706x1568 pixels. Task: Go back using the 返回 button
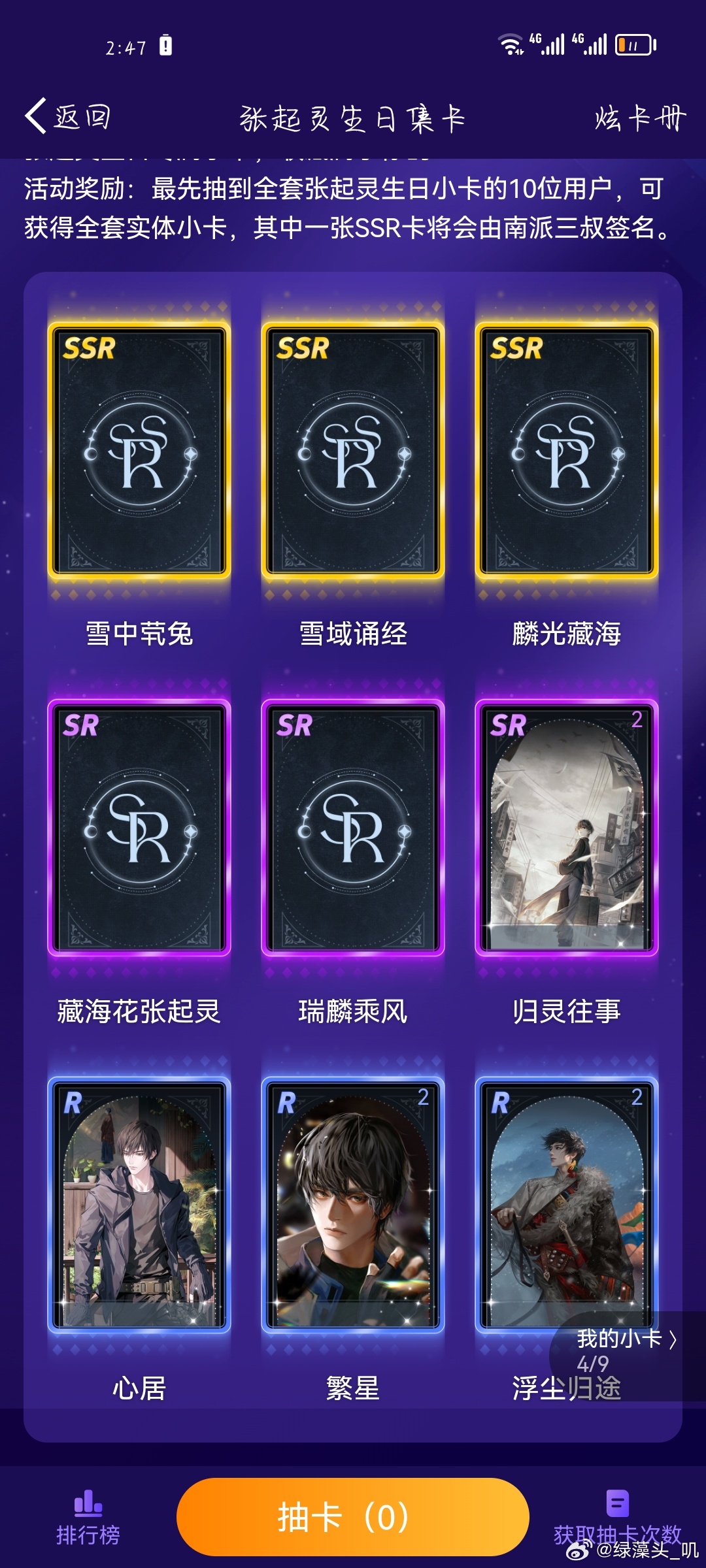68,117
